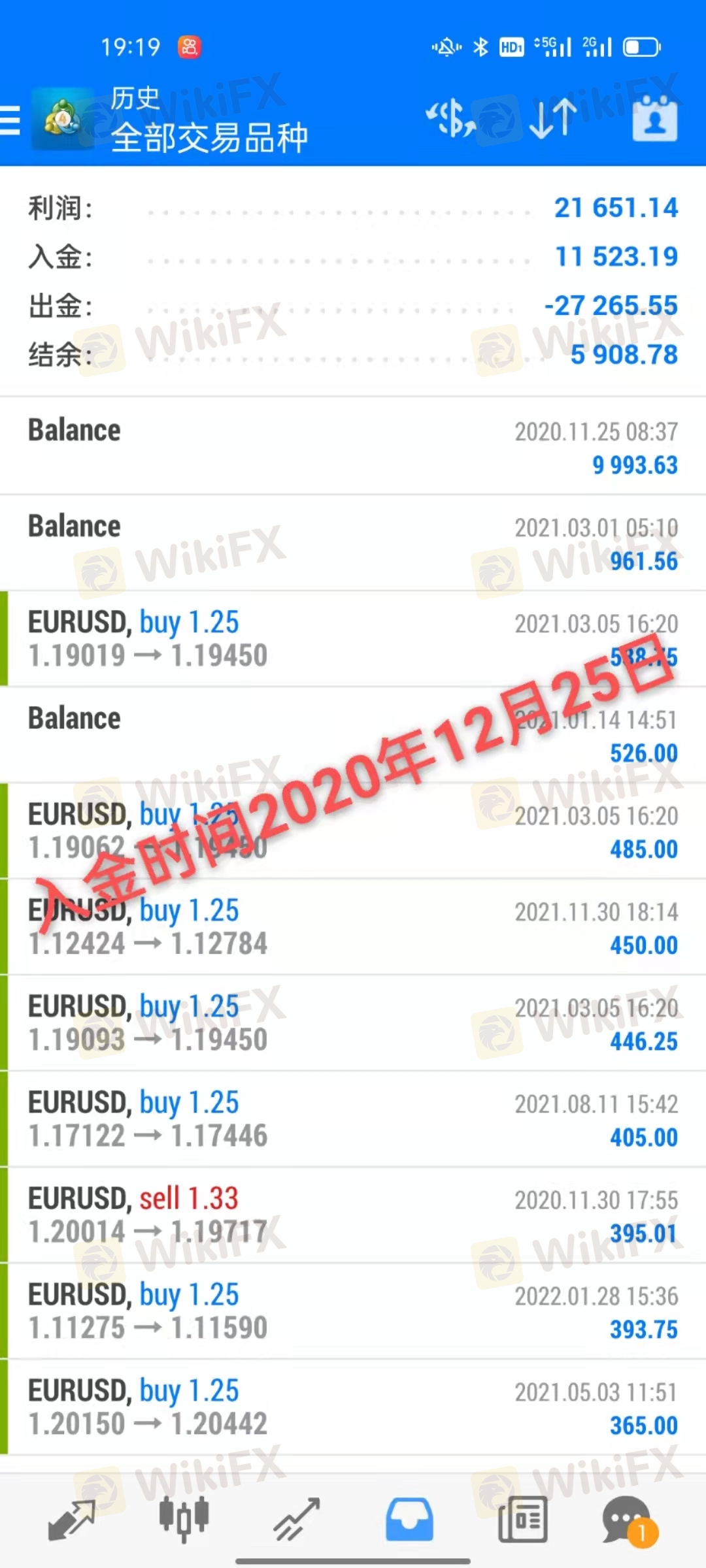Change sort order with the arrows icon
The height and width of the screenshot is (1568, 706).
[552, 119]
